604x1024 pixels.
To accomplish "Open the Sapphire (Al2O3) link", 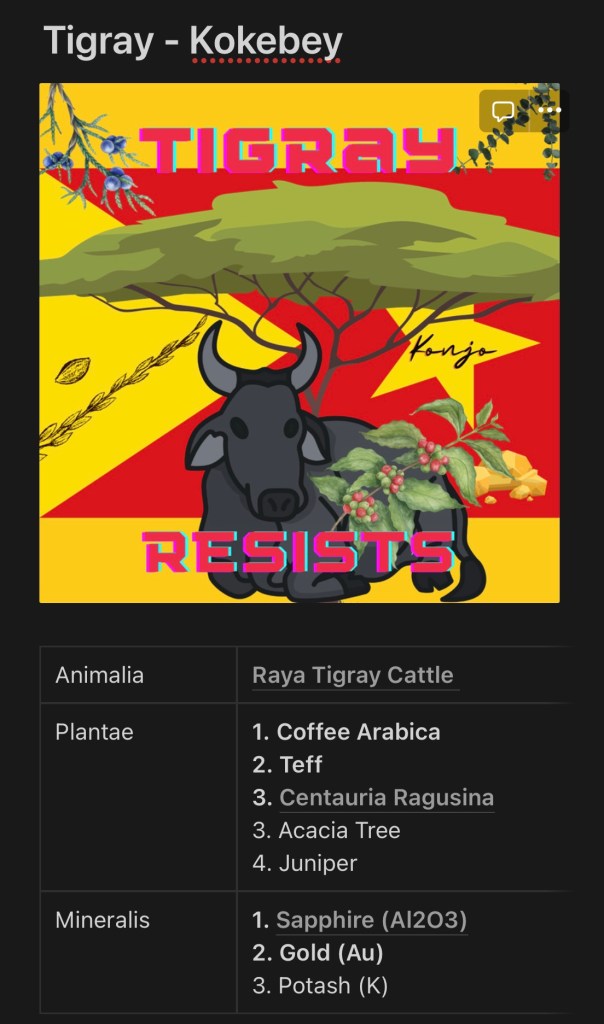I will (371, 920).
